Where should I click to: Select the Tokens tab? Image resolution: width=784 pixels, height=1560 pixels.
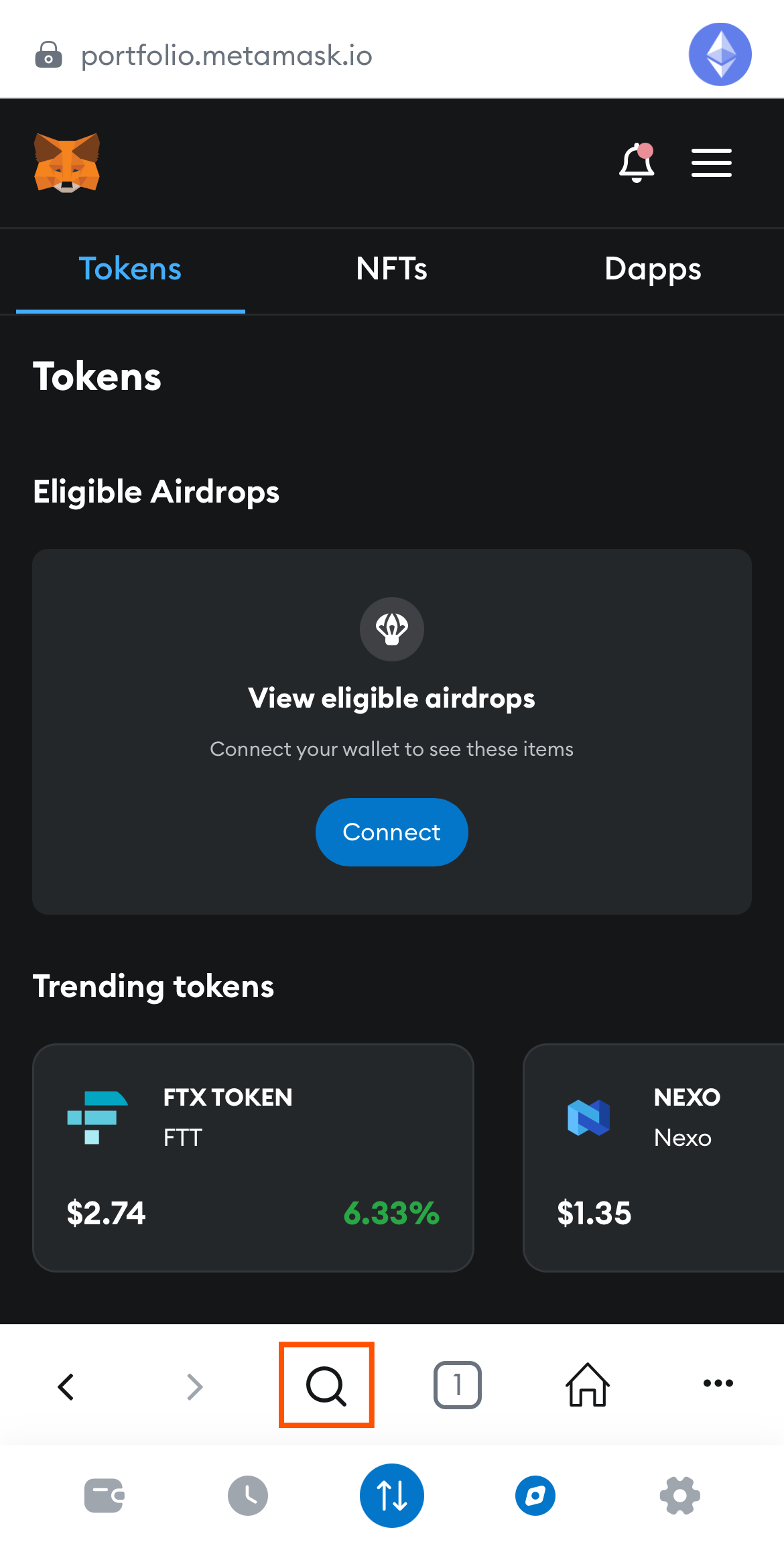click(130, 269)
